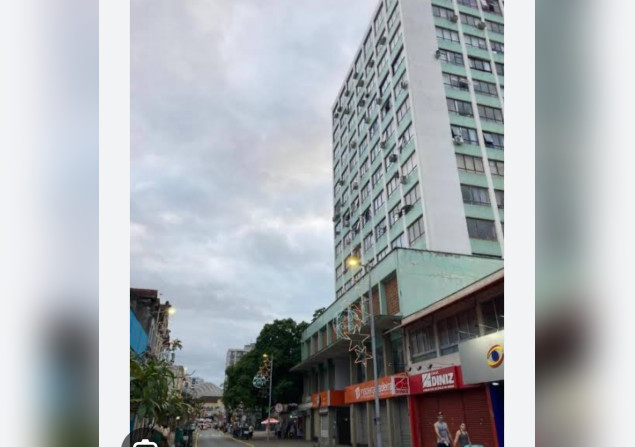
Task: Tap the camera photos icon
Action: [x=145, y=441]
